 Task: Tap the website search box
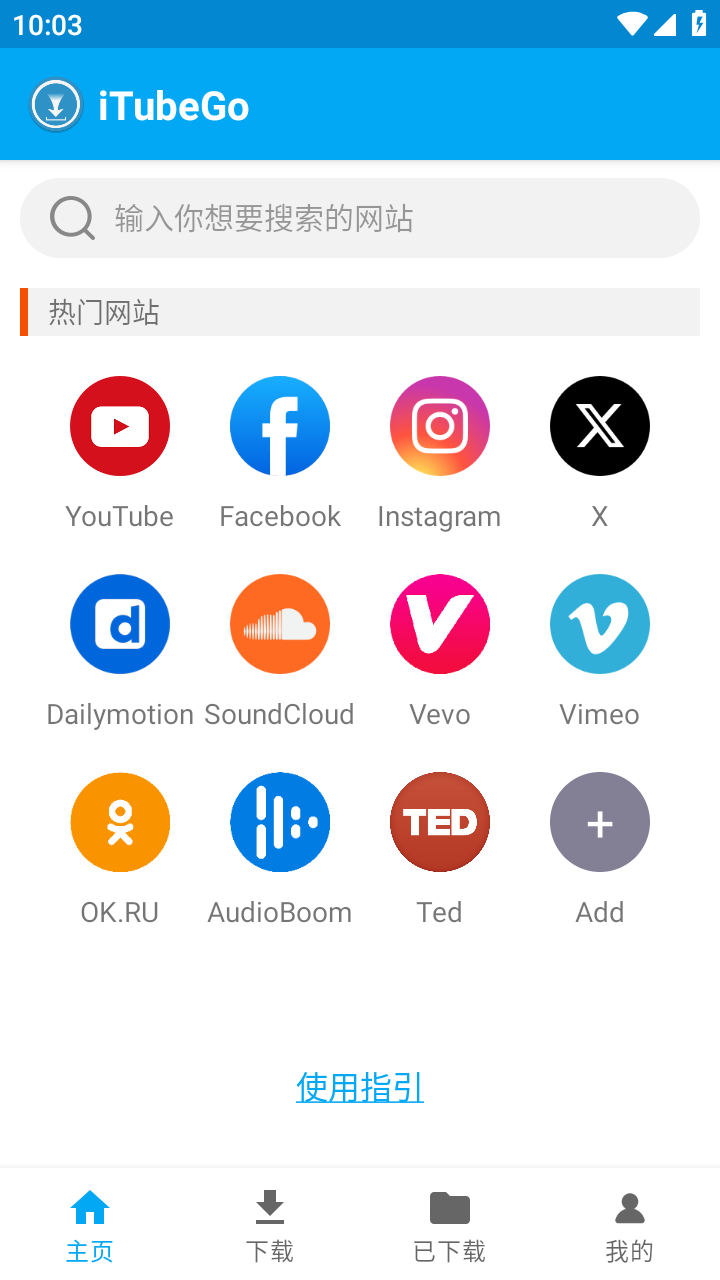(x=360, y=218)
